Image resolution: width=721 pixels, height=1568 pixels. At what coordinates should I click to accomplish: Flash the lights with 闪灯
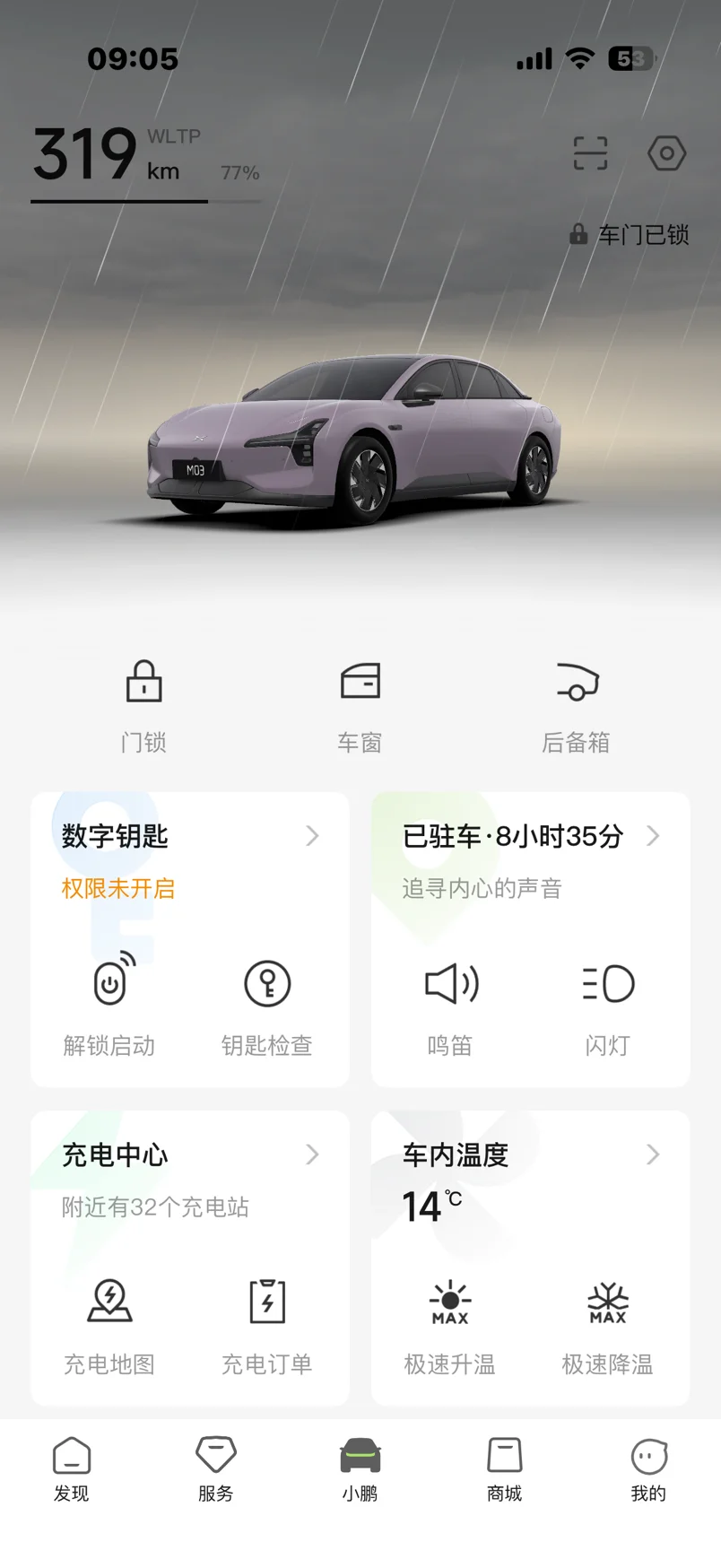pyautogui.click(x=608, y=1003)
